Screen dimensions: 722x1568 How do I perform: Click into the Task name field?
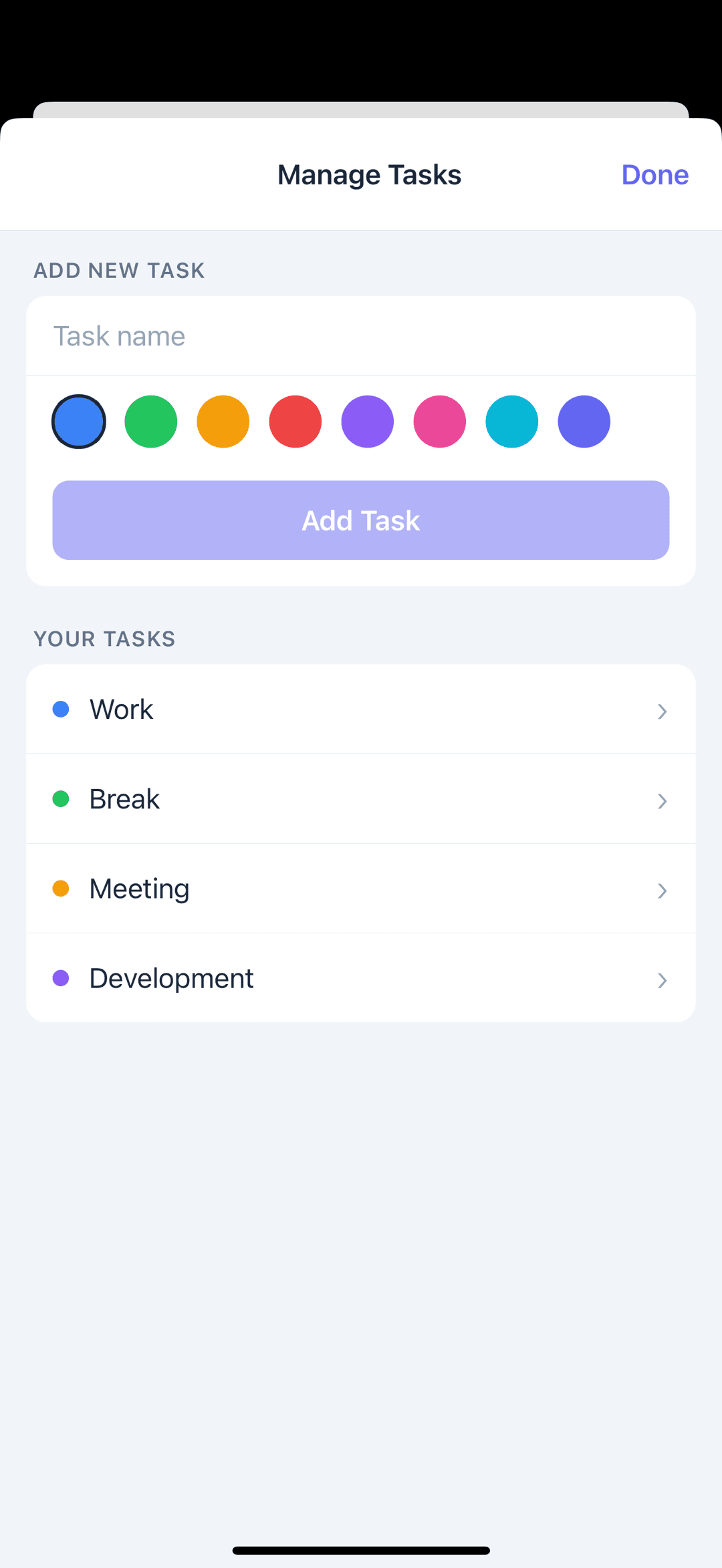361,335
